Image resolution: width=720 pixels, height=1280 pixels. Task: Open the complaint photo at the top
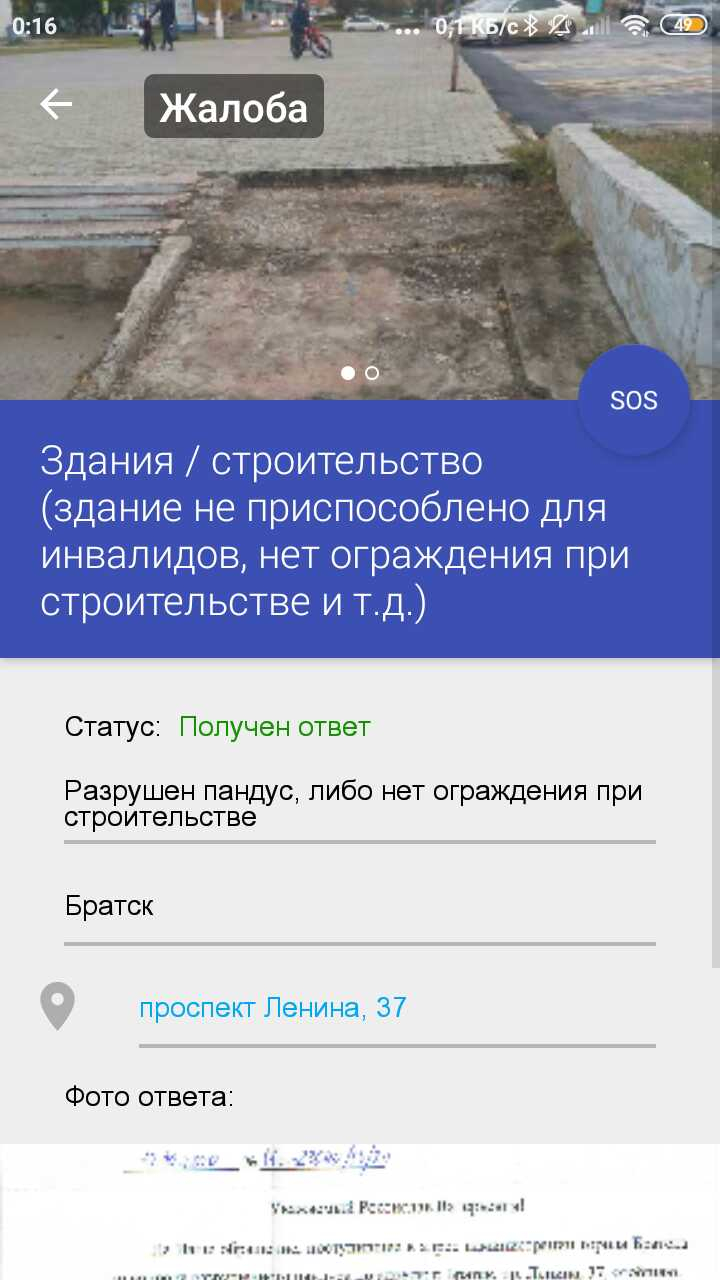[x=360, y=200]
